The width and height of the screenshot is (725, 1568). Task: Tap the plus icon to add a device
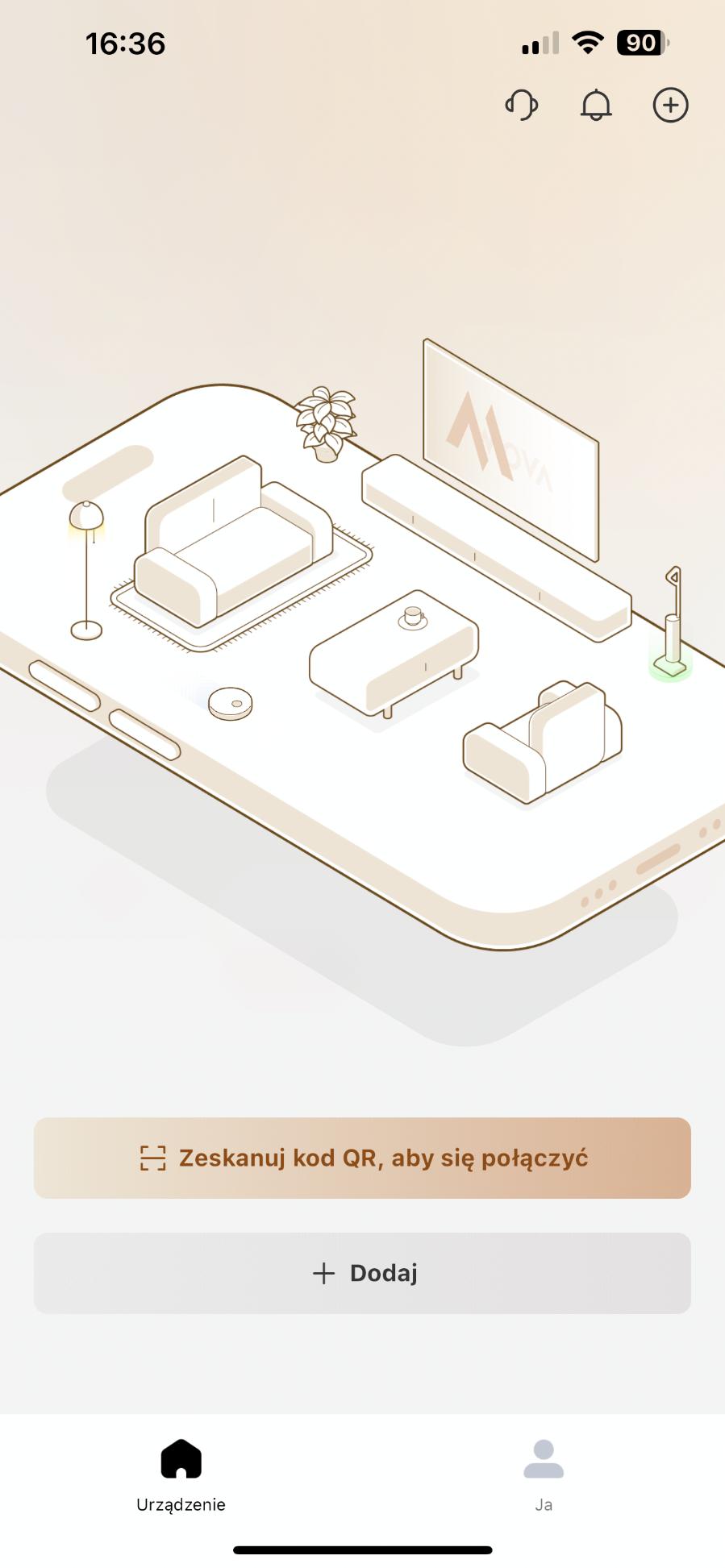coord(670,106)
